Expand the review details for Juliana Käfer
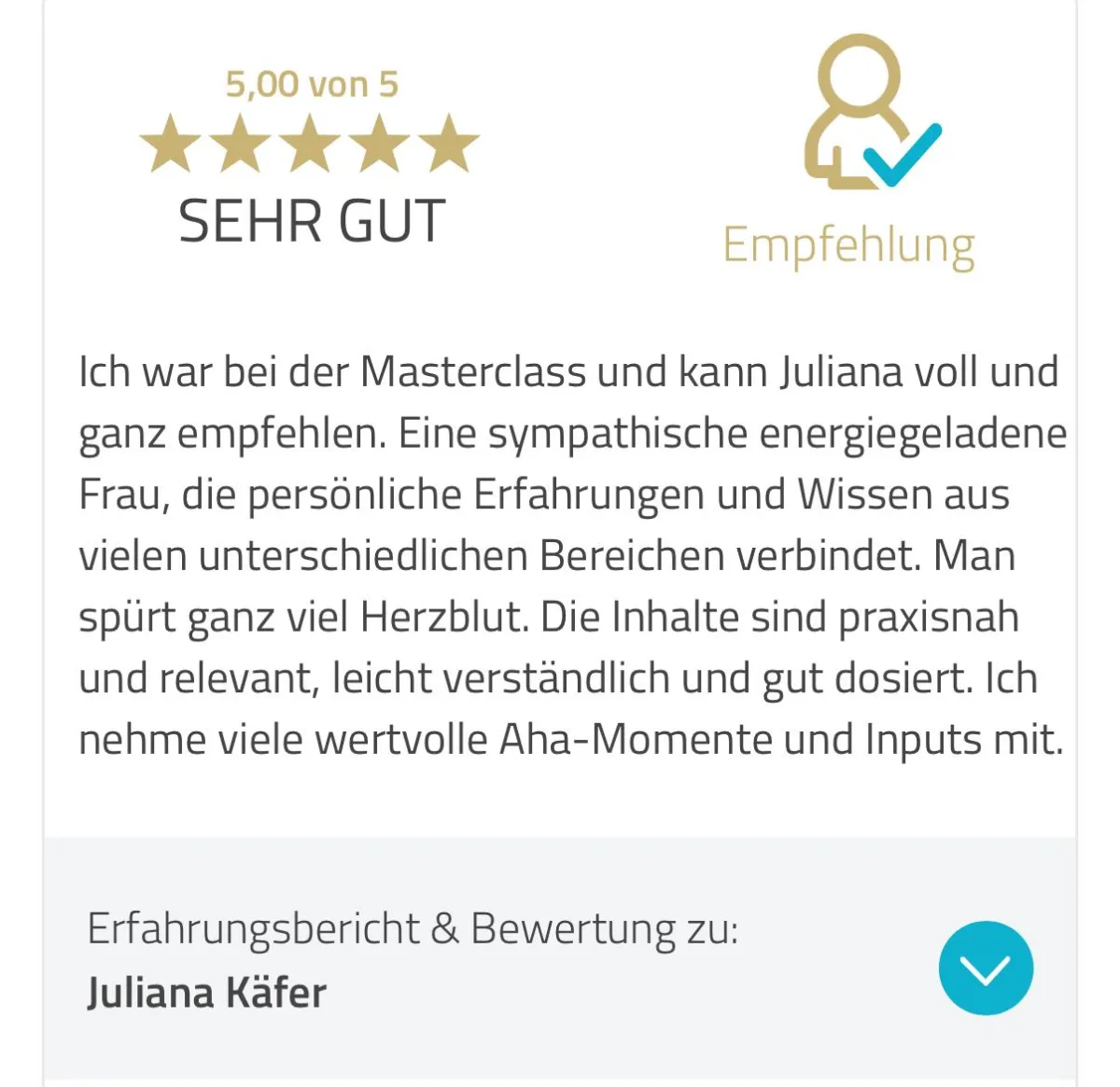Screen dimensions: 1120x1087 (986, 969)
